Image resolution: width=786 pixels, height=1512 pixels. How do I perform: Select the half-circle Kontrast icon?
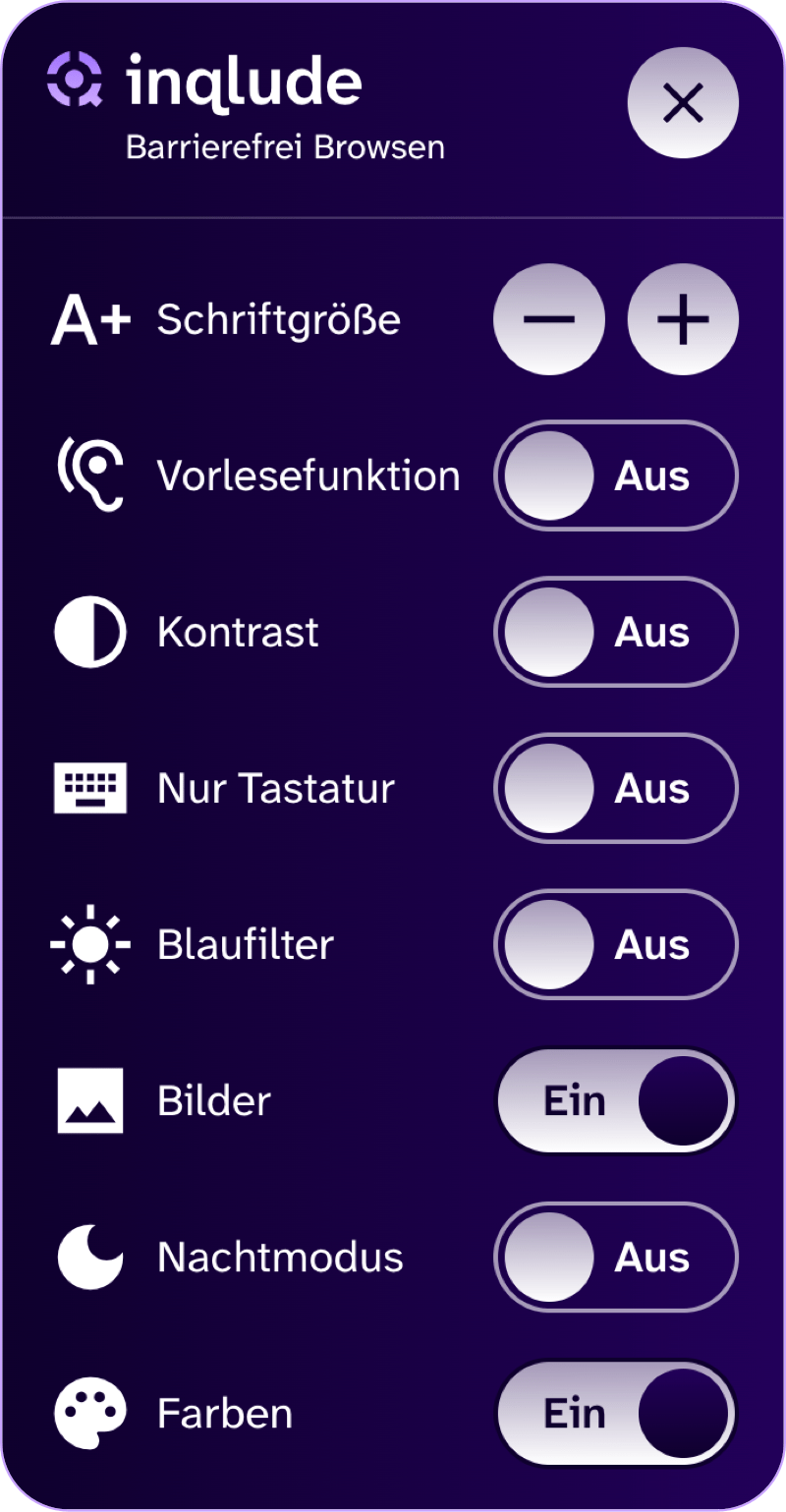pos(88,632)
